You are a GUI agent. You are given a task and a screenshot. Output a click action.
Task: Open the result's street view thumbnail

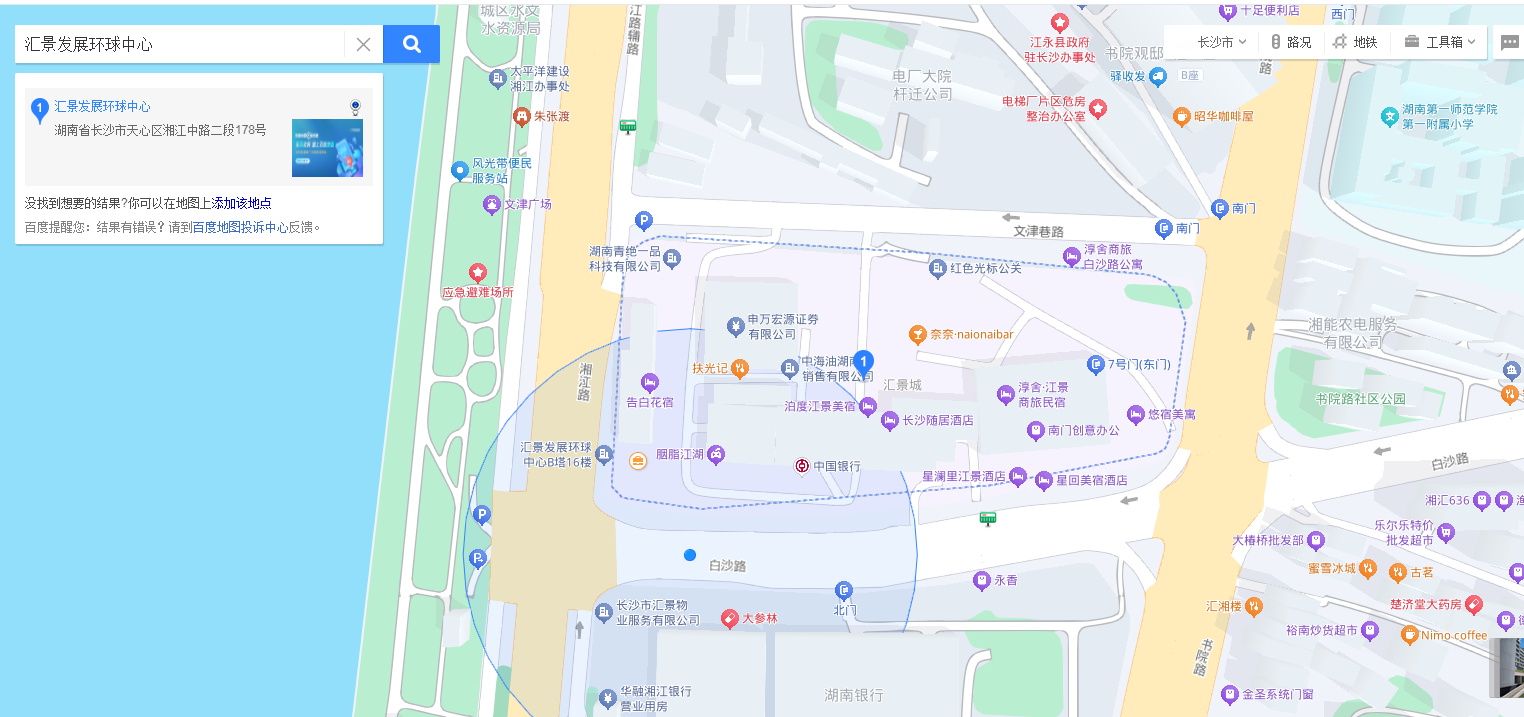tap(327, 148)
